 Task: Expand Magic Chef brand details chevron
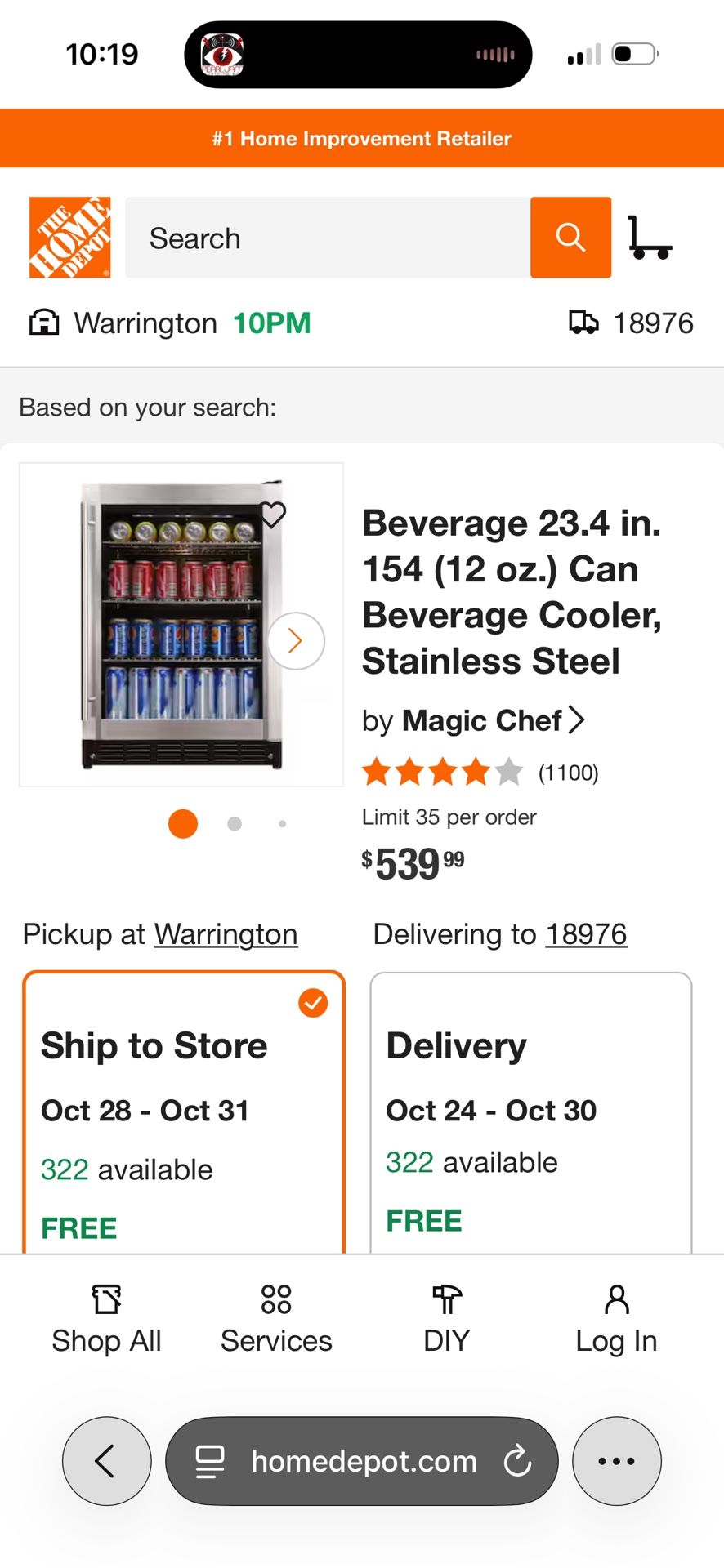(x=579, y=719)
